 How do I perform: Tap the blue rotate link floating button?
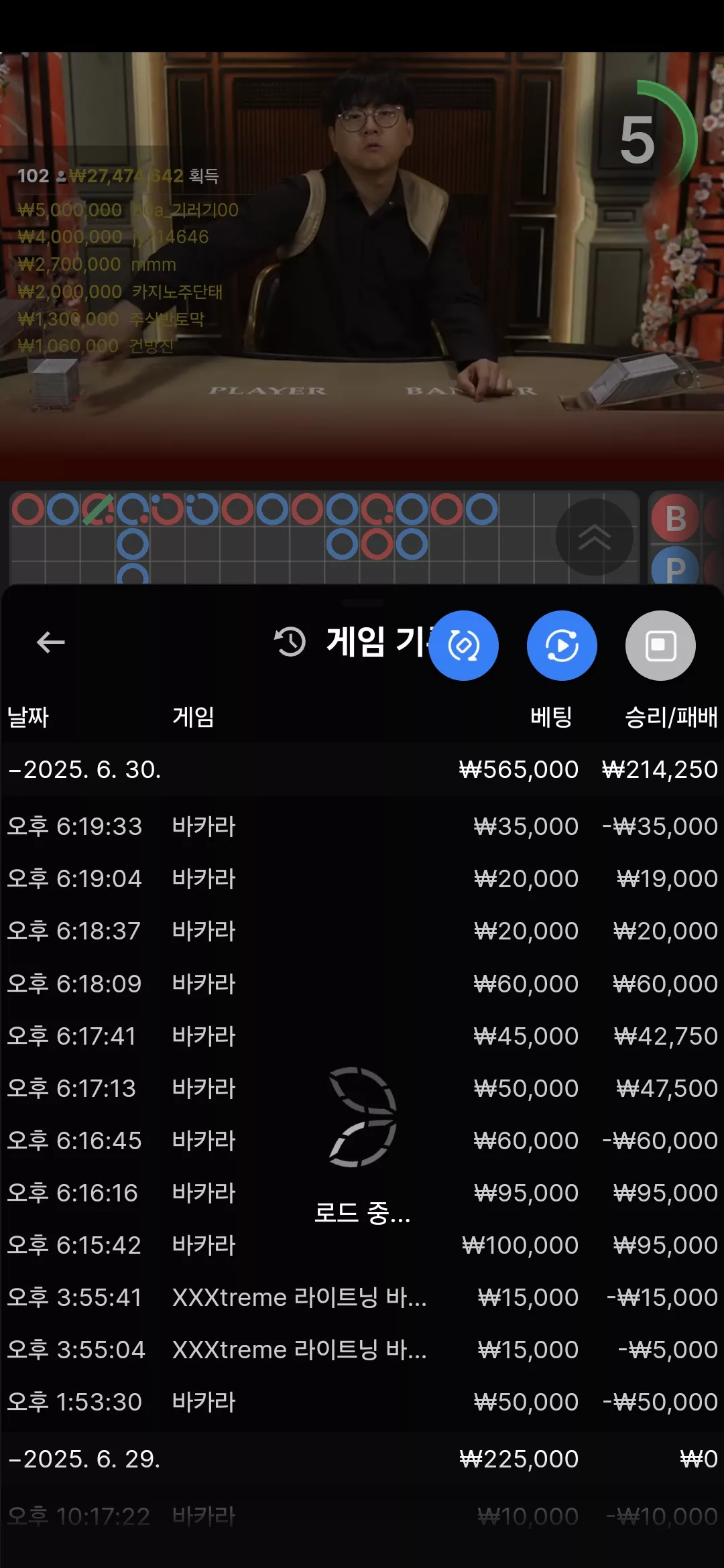click(463, 645)
